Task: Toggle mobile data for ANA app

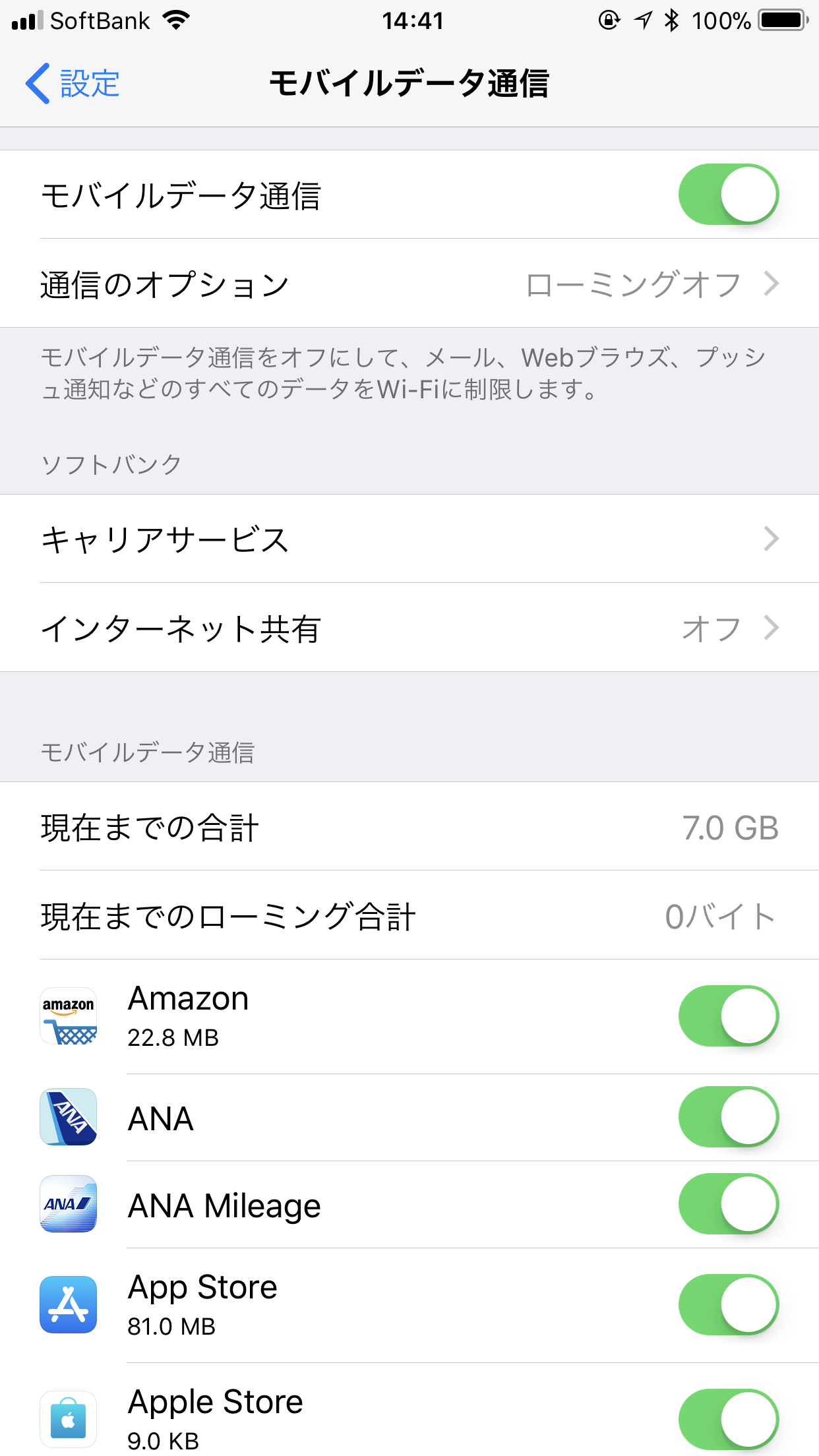Action: point(728,1117)
